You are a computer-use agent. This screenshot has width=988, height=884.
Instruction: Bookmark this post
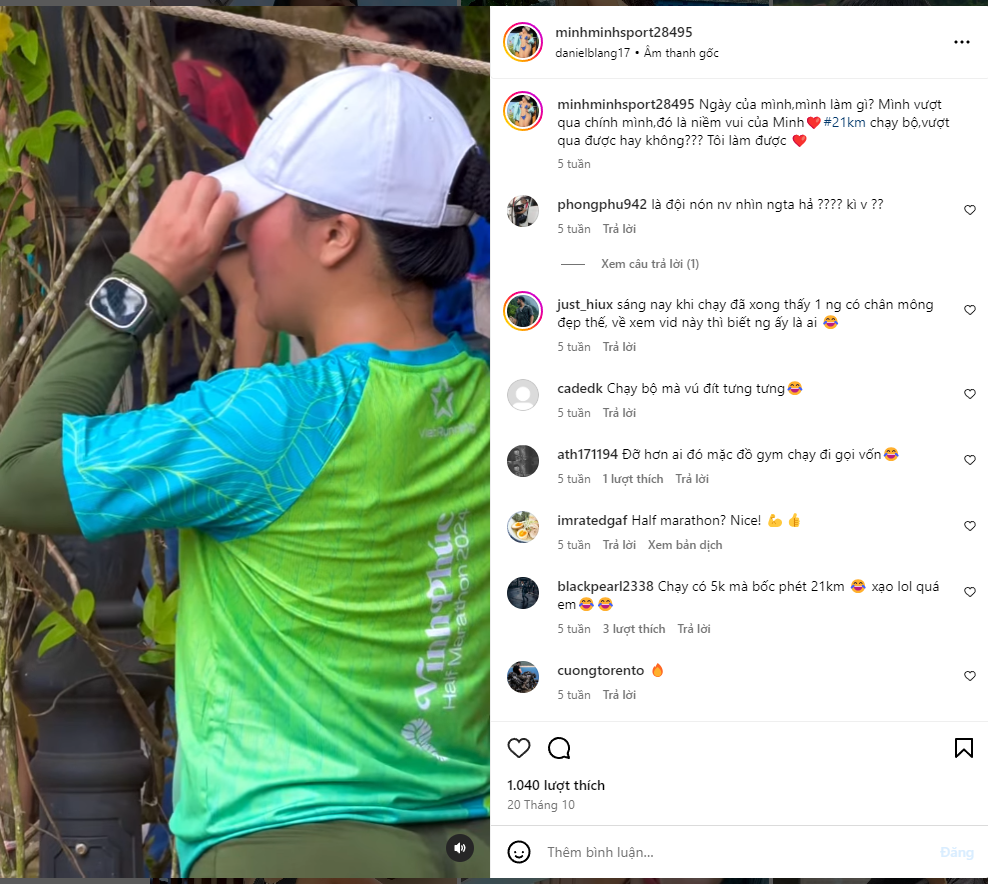tap(963, 748)
